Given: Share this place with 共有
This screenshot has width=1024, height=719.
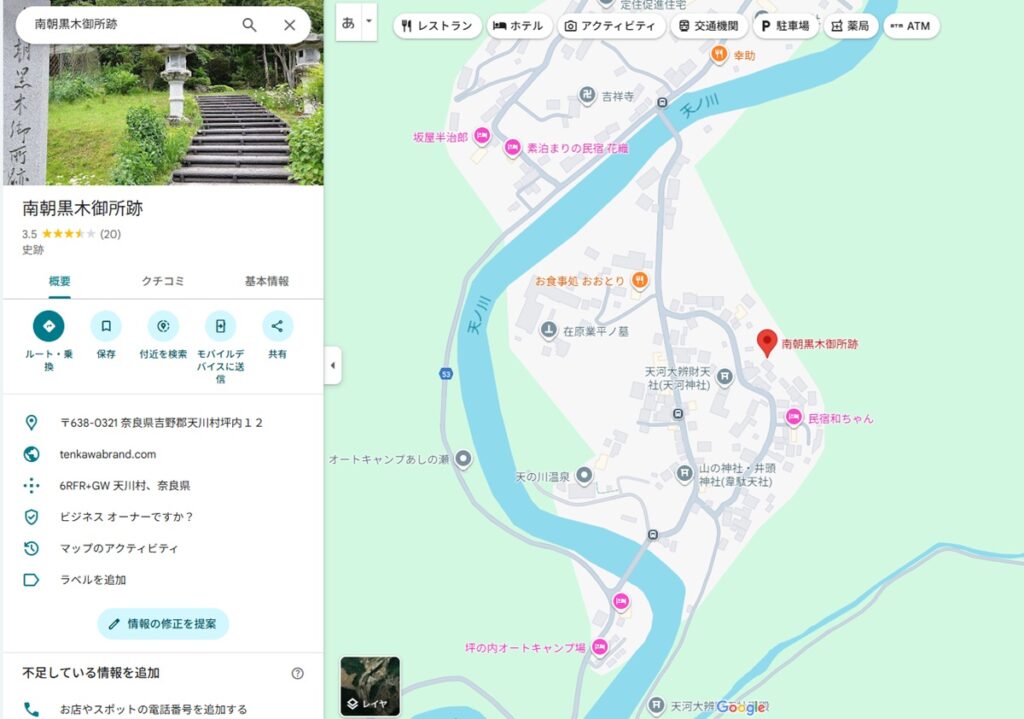Looking at the screenshot, I should click(x=277, y=326).
